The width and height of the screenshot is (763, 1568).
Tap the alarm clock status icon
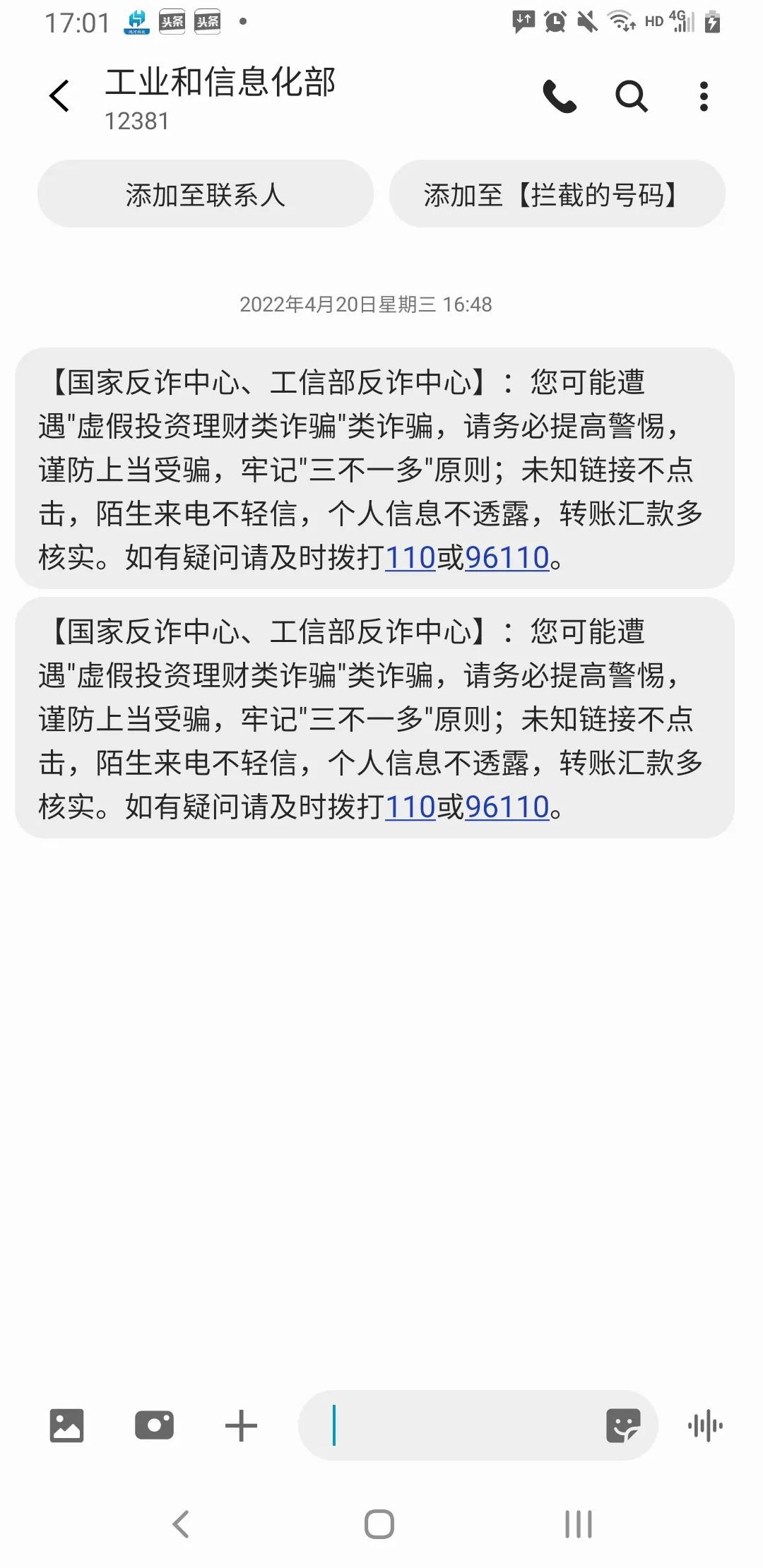click(x=555, y=21)
